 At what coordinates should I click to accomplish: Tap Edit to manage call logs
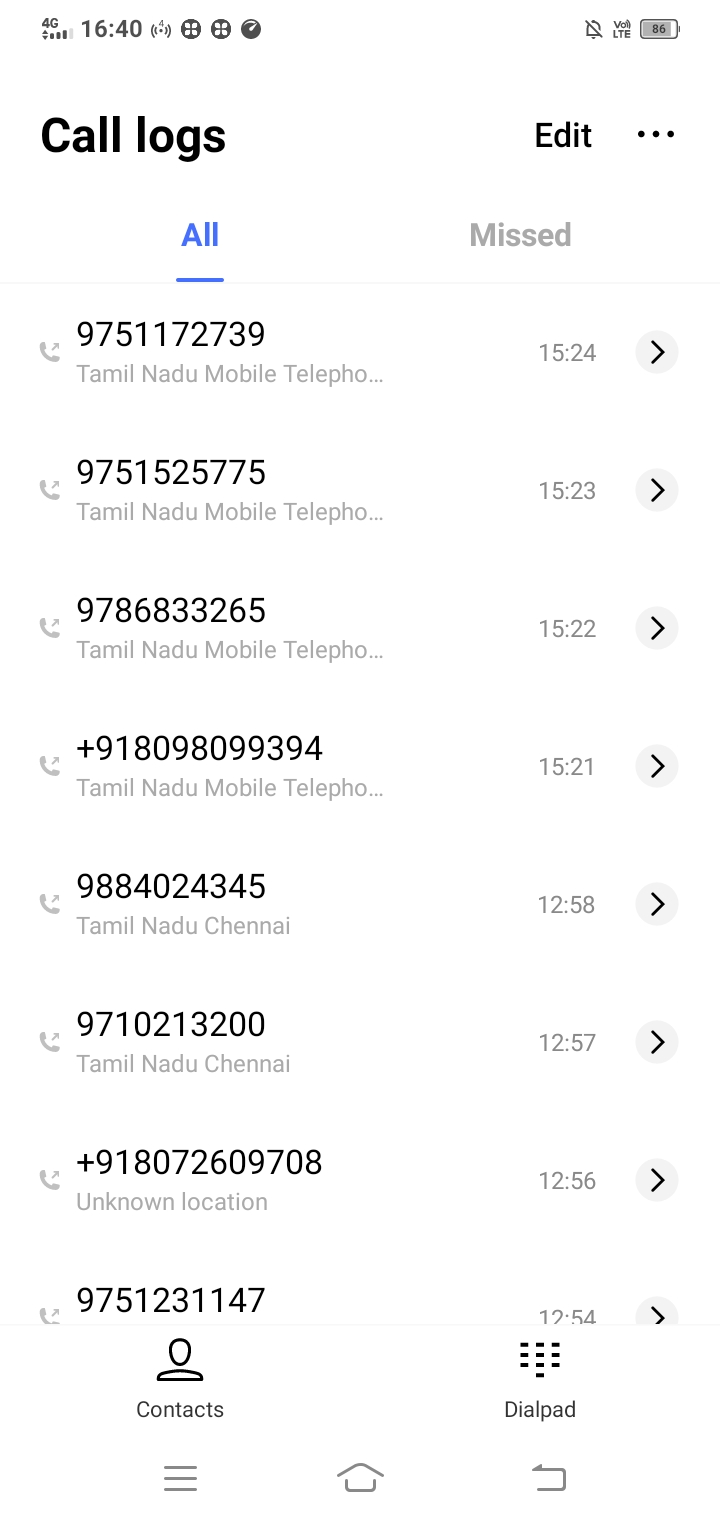coord(563,135)
